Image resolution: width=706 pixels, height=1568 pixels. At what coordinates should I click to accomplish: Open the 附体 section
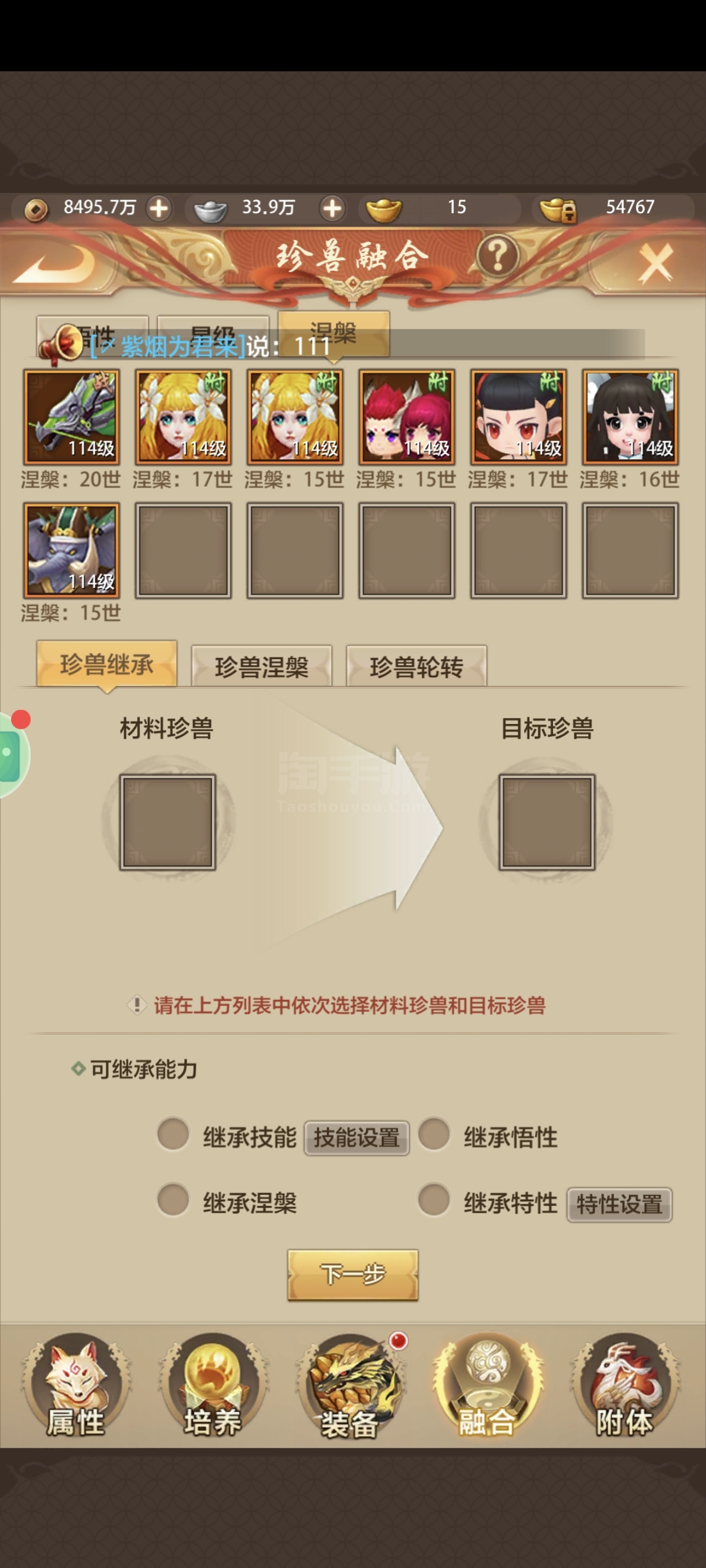pos(624,1387)
